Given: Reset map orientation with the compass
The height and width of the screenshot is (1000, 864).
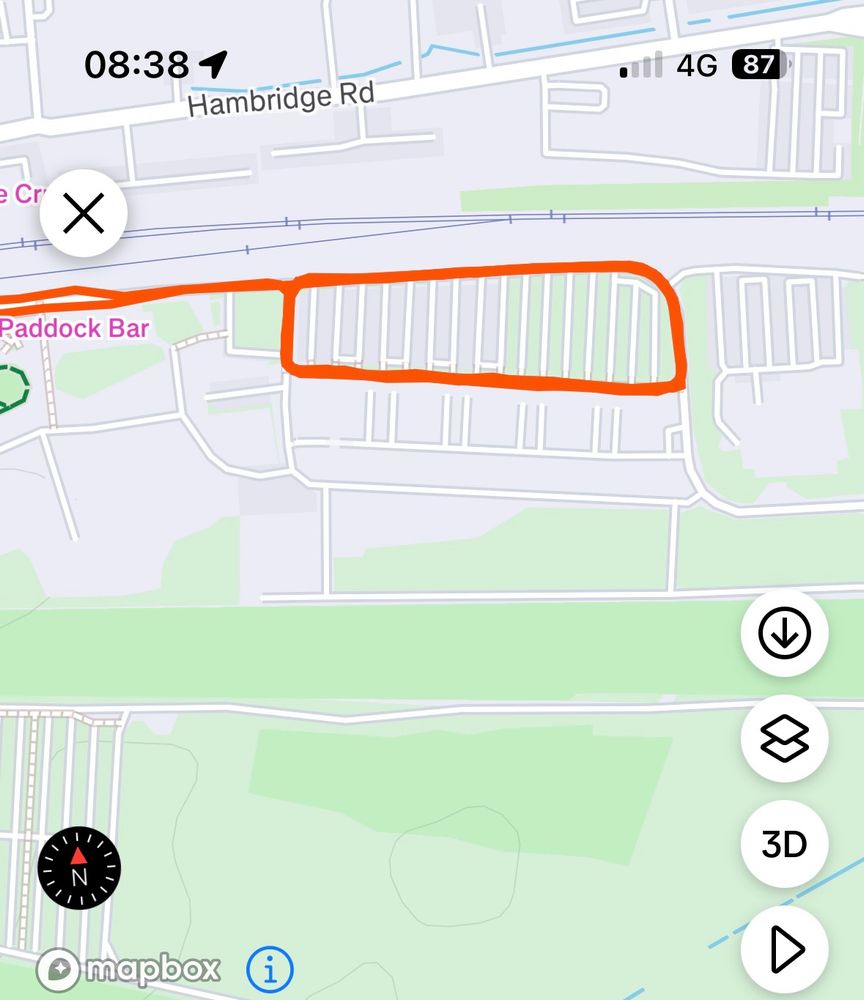Looking at the screenshot, I should 79,867.
